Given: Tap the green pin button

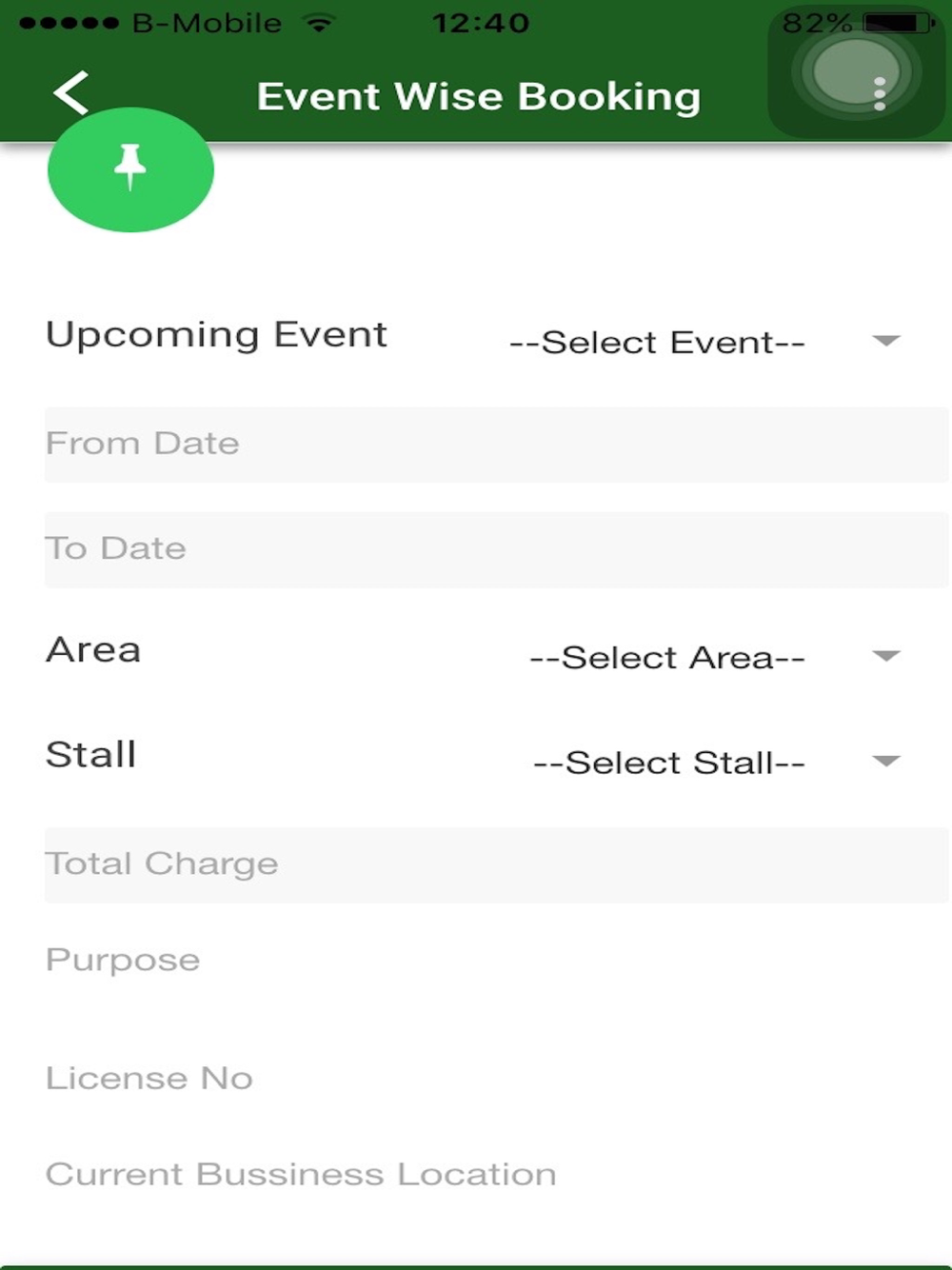Looking at the screenshot, I should (130, 169).
